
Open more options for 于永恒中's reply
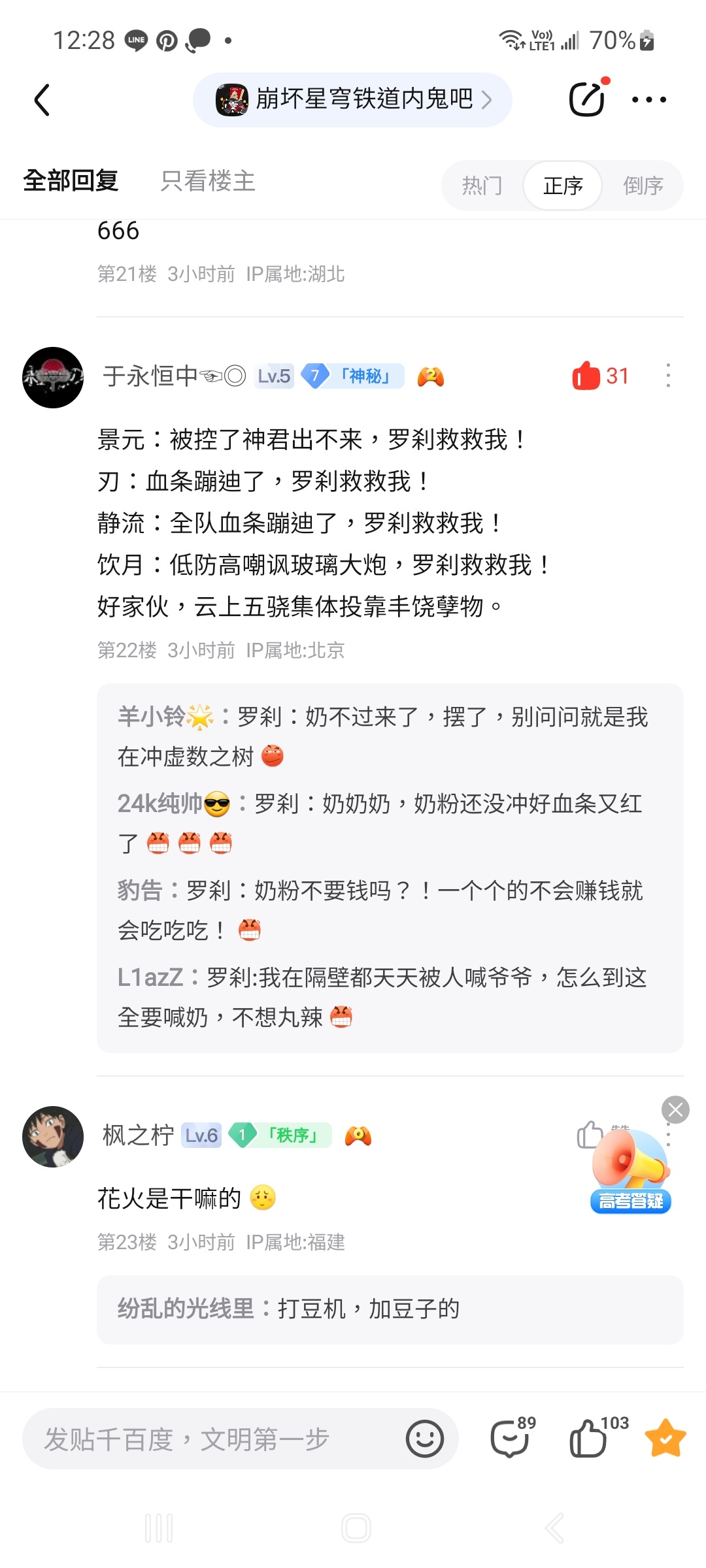pos(667,376)
